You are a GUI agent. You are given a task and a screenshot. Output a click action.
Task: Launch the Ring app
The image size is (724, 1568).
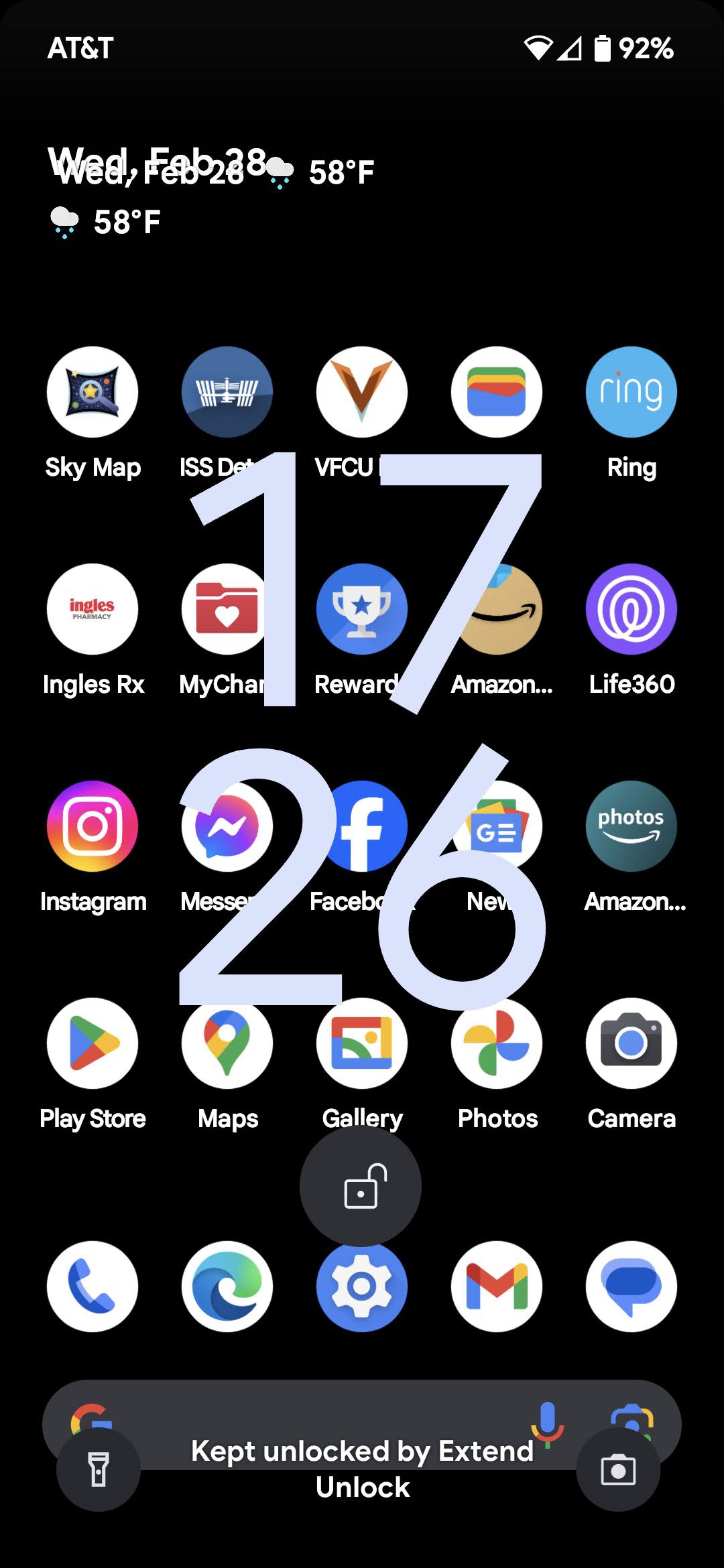pos(631,392)
